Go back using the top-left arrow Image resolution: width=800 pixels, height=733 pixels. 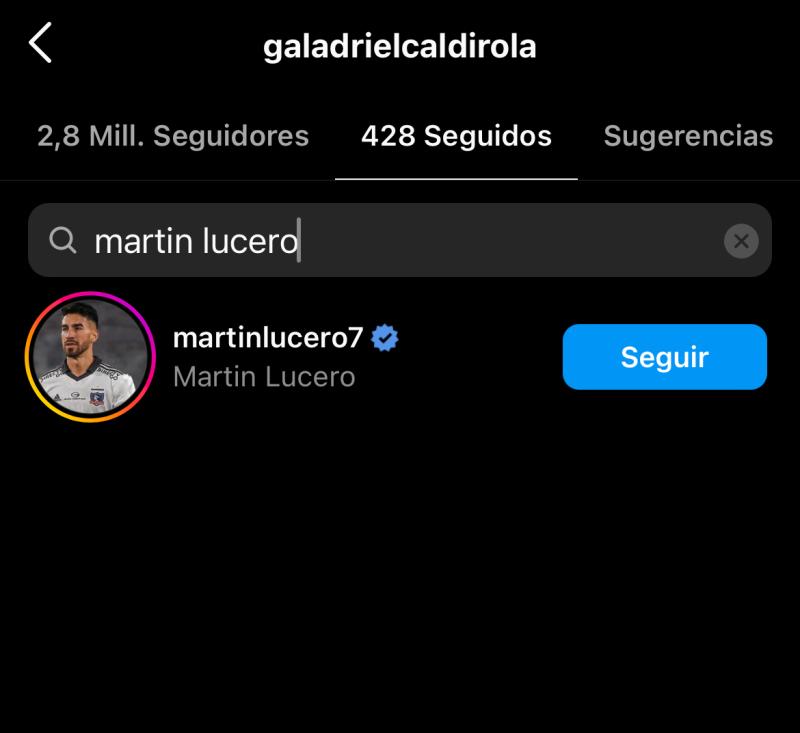pos(40,44)
